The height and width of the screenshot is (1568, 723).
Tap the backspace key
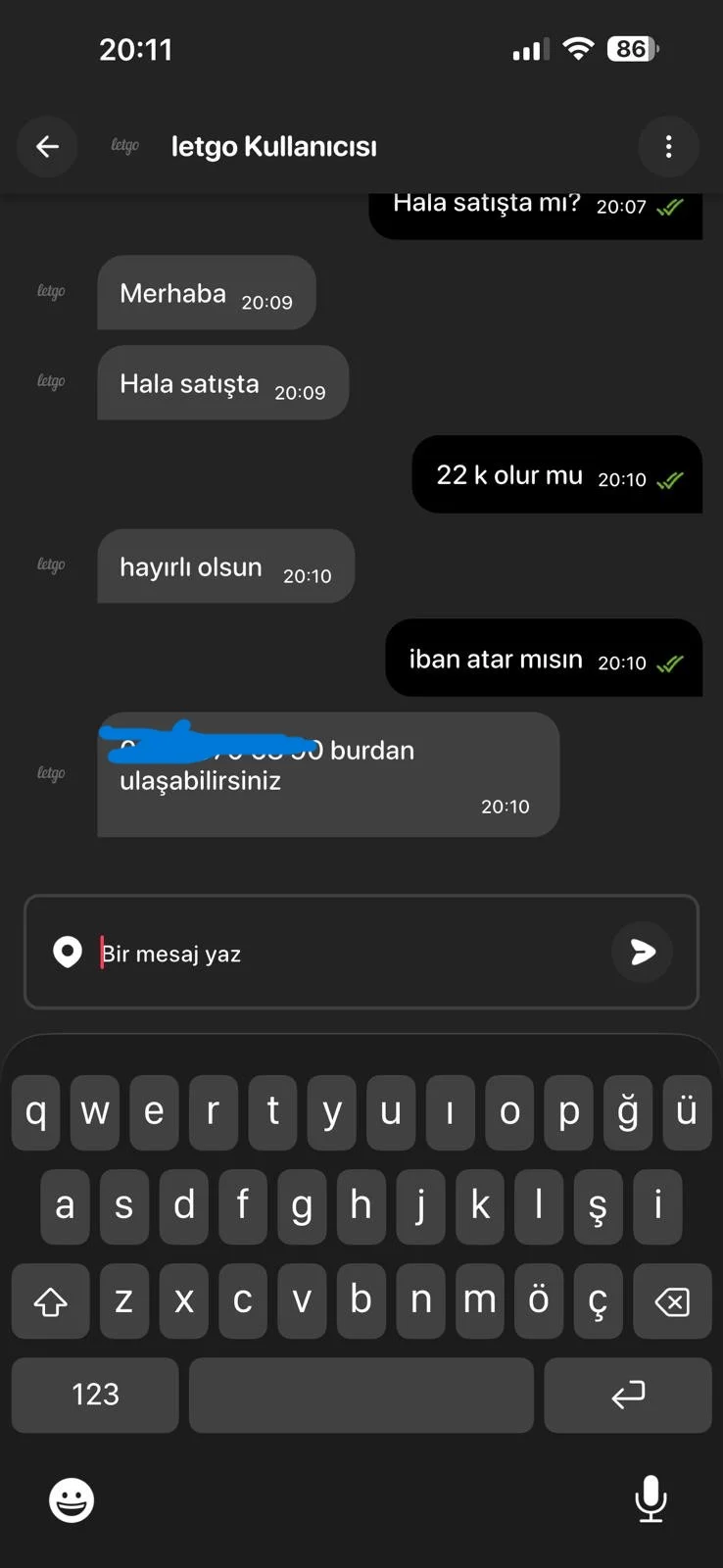coord(672,1301)
